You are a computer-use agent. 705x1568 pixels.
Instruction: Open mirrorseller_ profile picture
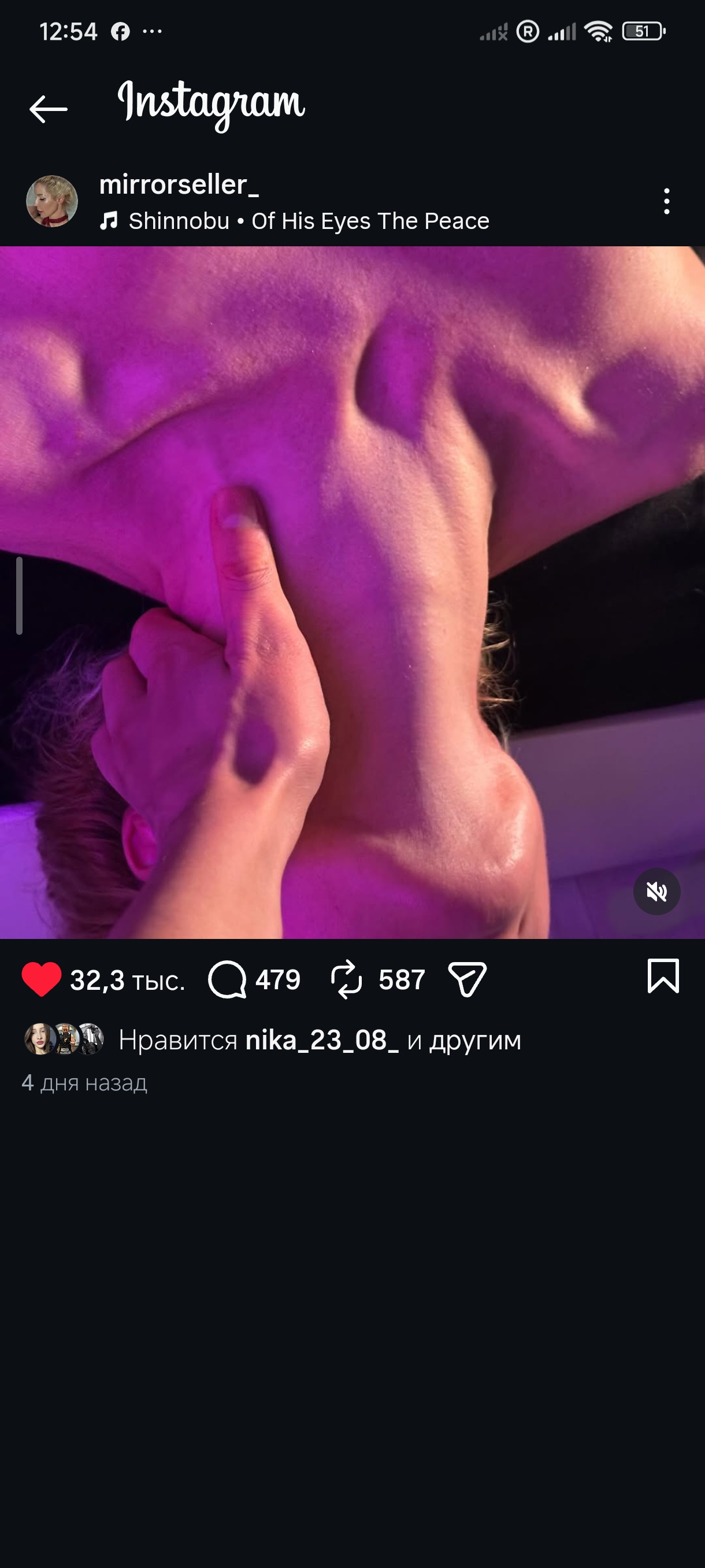51,201
